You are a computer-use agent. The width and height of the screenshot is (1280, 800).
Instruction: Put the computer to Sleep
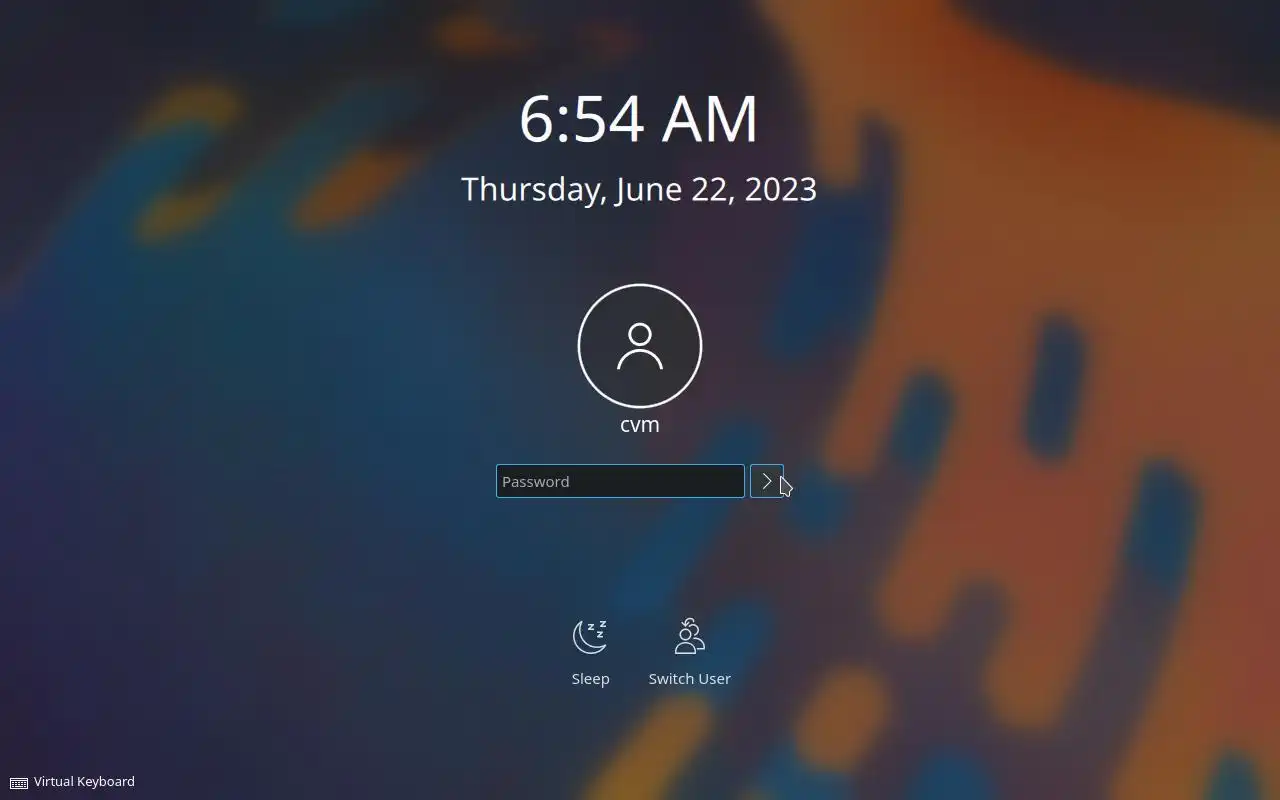coord(590,650)
